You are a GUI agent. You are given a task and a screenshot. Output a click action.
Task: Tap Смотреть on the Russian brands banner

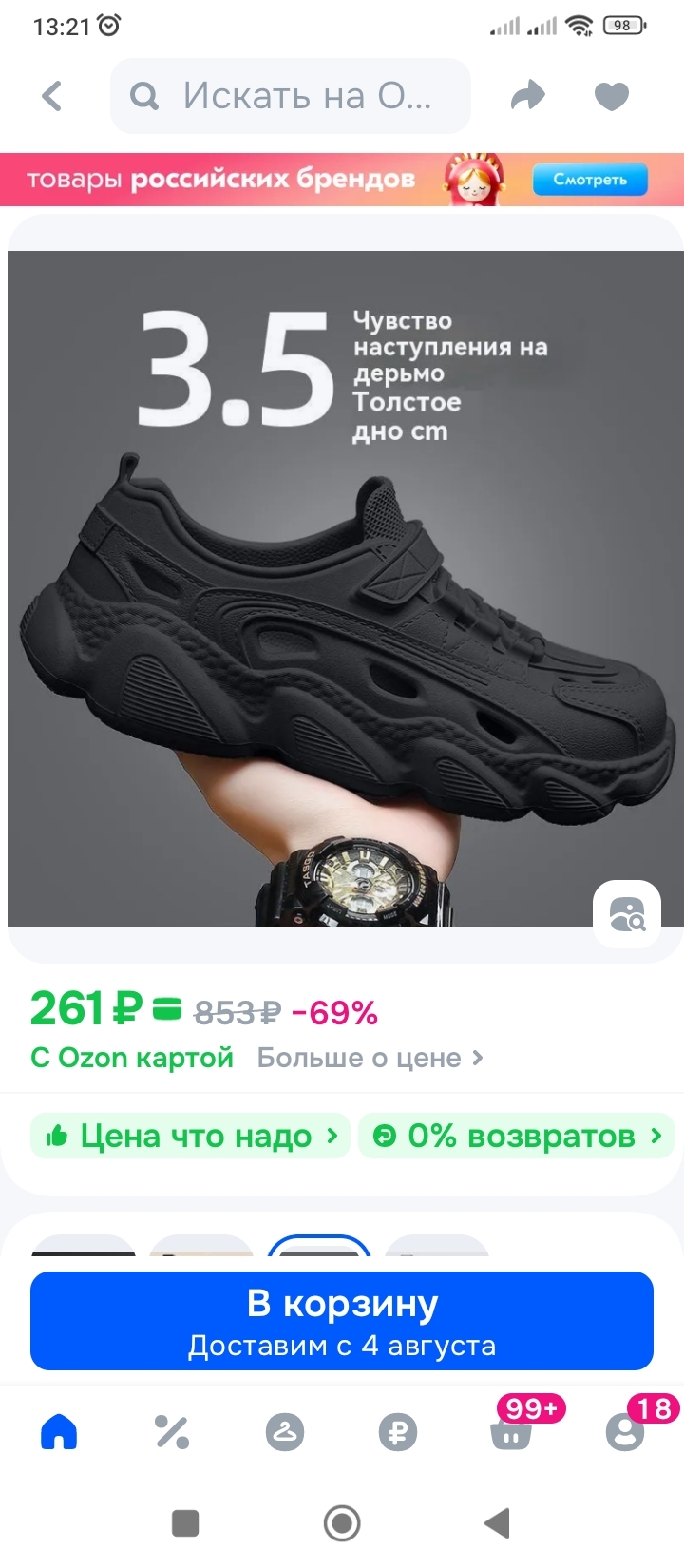590,180
